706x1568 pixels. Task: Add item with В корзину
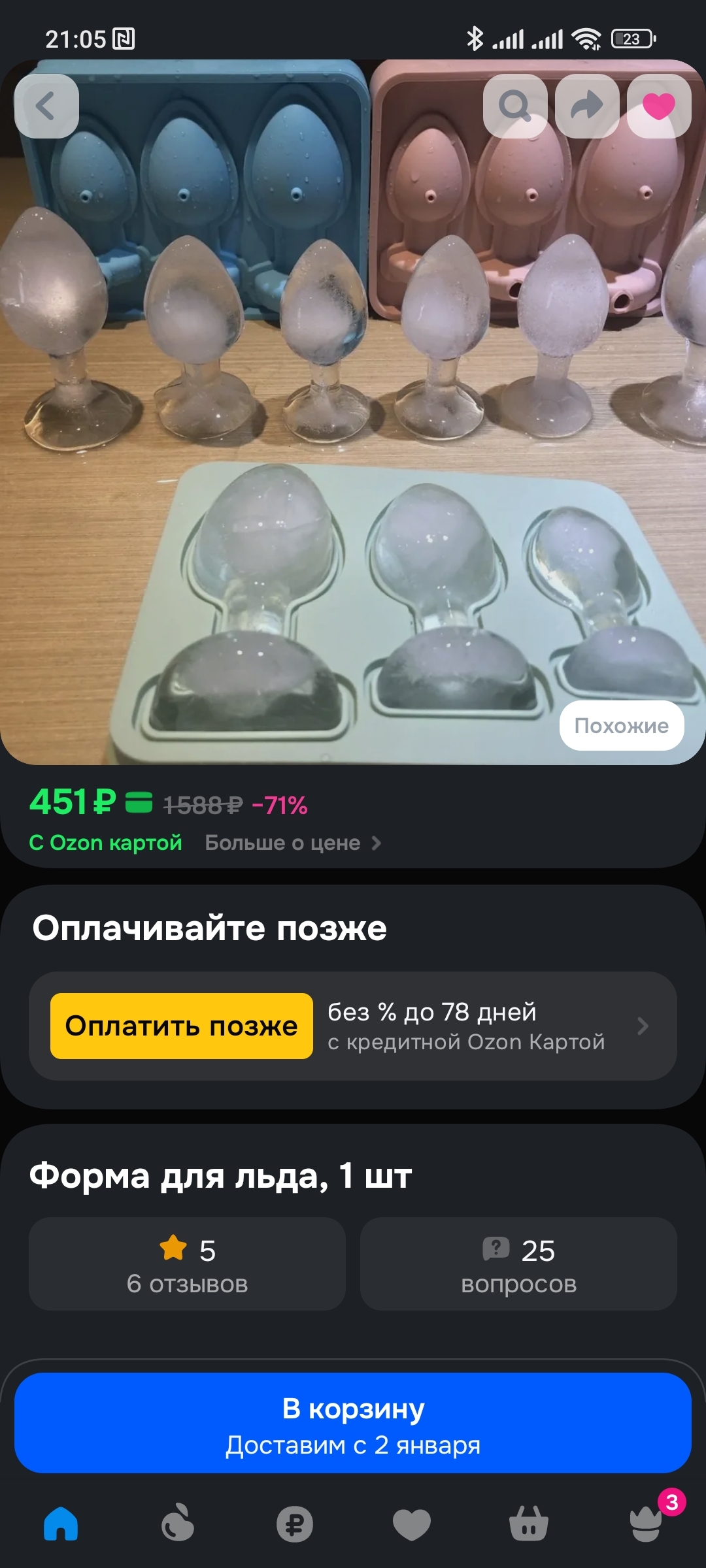(353, 1423)
